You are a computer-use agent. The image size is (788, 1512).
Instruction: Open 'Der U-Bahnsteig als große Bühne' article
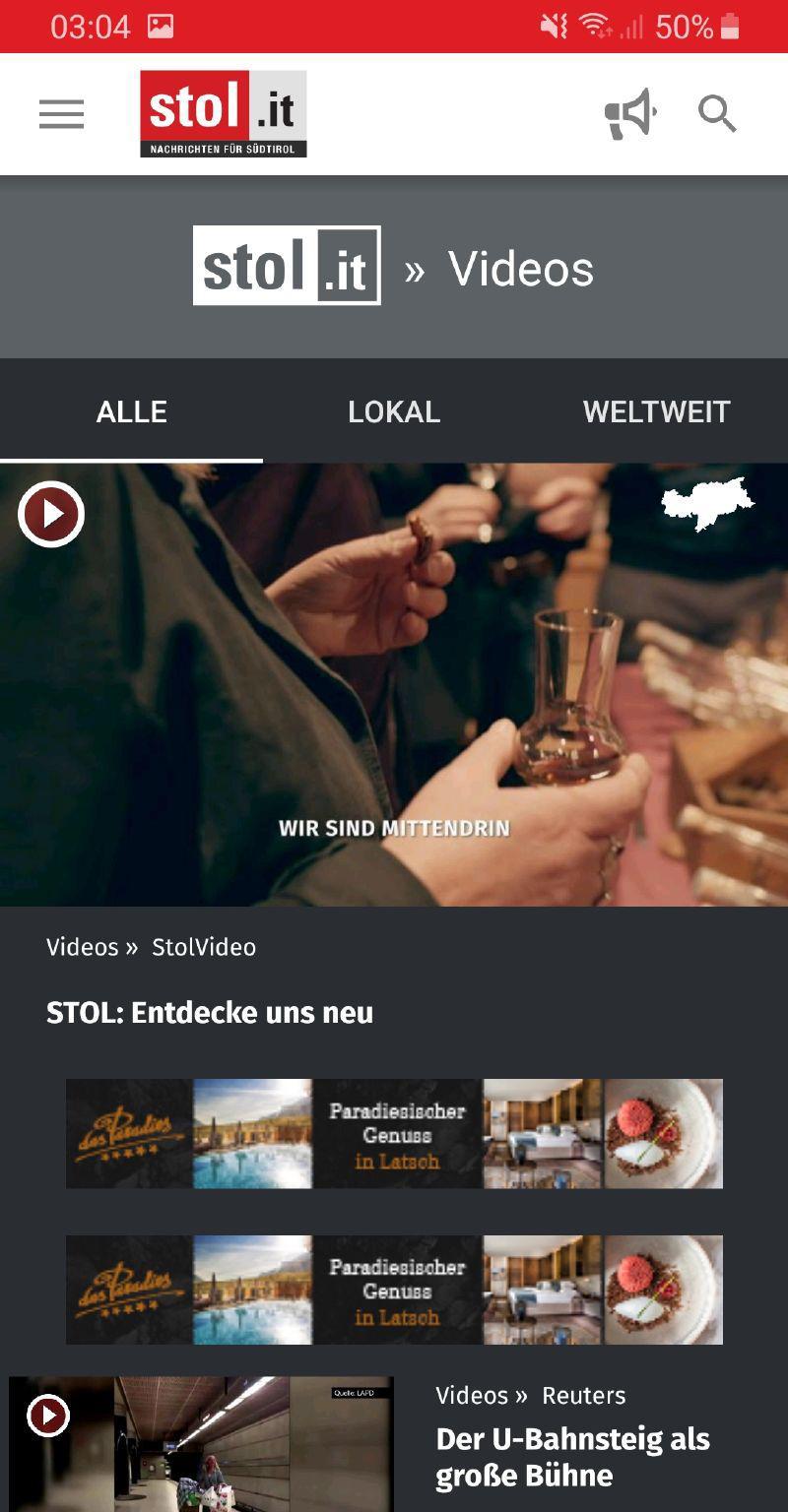(573, 1457)
